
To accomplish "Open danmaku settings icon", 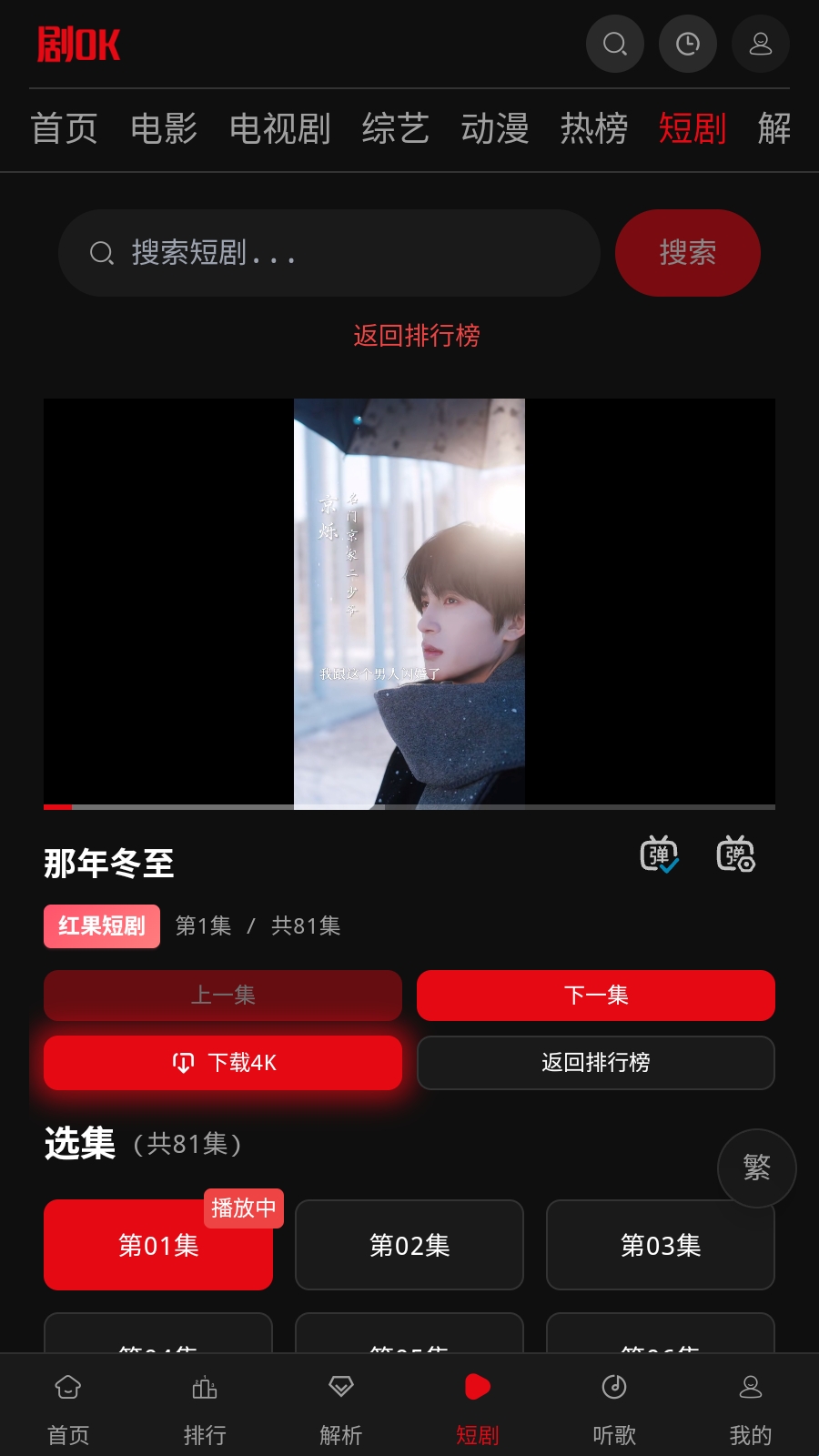I will click(x=735, y=854).
